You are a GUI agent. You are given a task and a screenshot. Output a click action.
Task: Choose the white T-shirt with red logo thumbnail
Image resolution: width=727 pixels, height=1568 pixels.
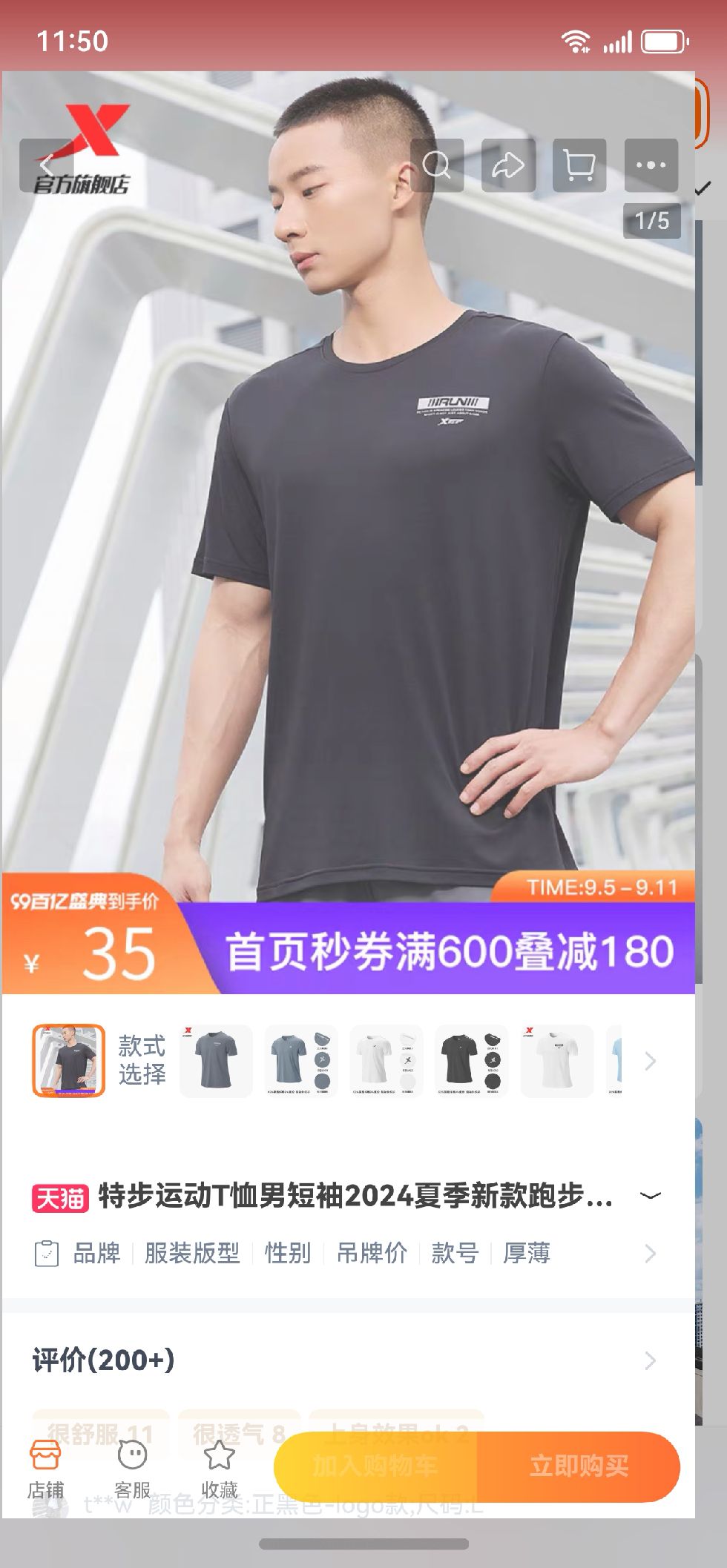pyautogui.click(x=557, y=1061)
